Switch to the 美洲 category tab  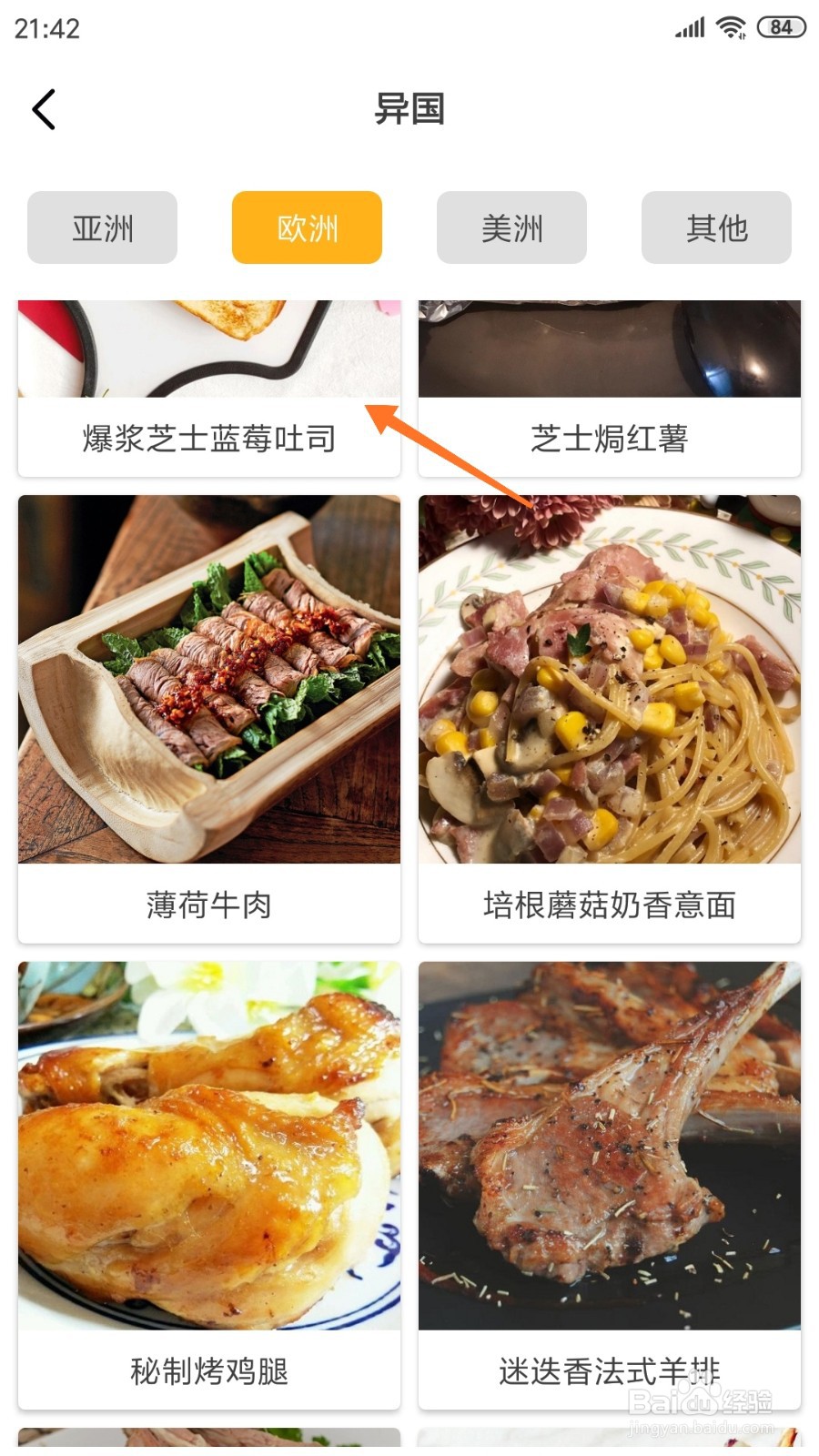click(511, 227)
